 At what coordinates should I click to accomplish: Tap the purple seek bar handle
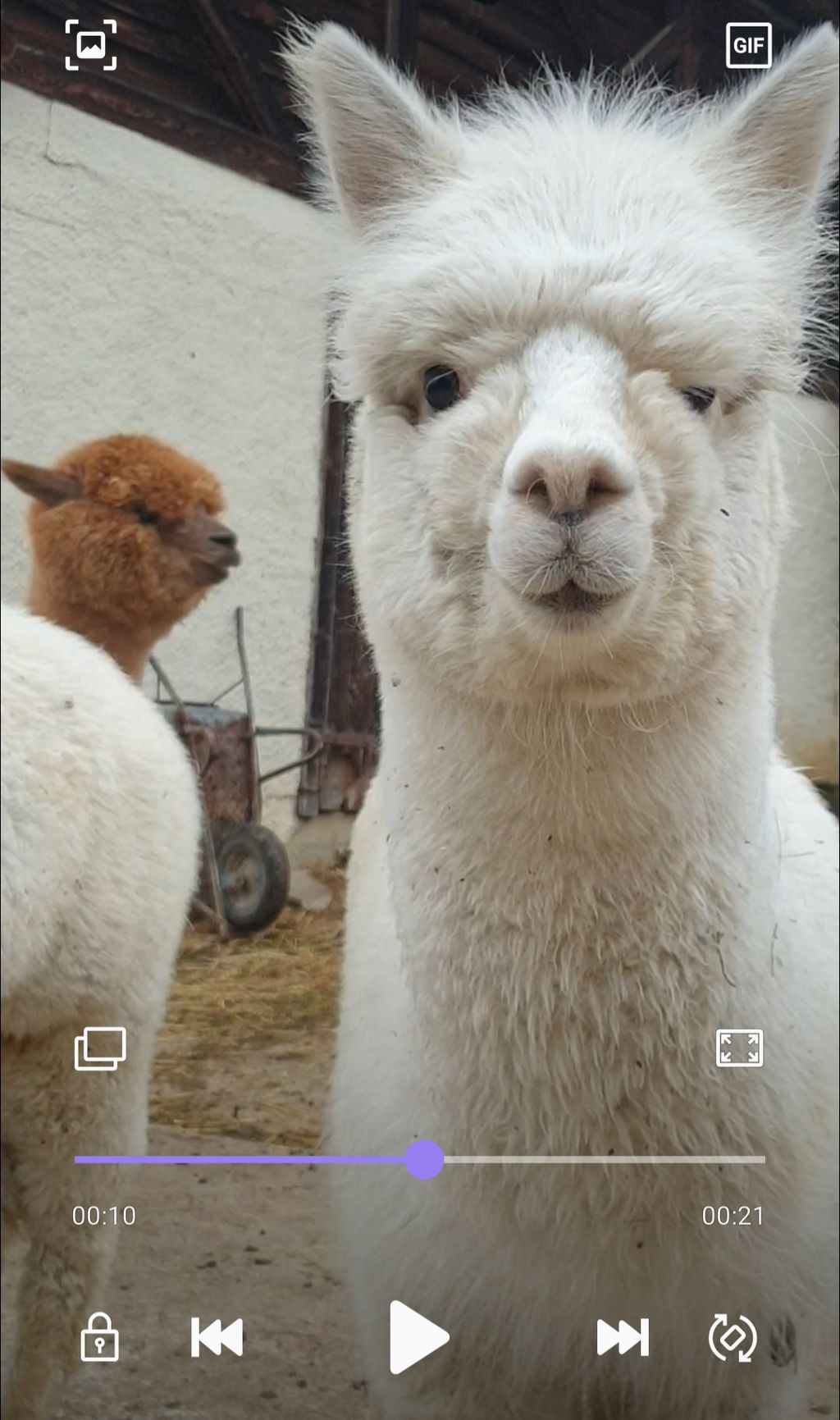pos(424,1159)
